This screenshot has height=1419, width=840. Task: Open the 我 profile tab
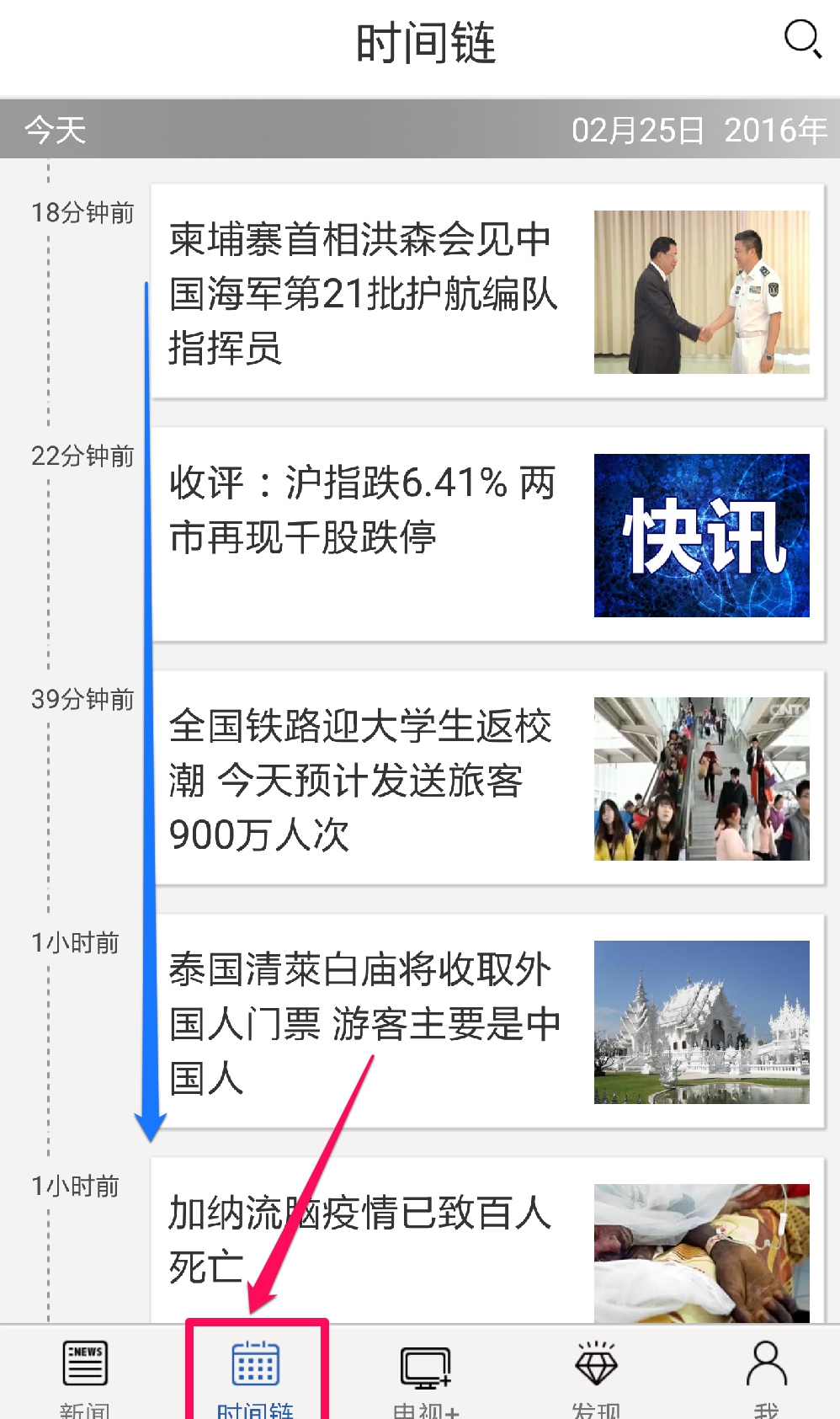[x=766, y=1374]
